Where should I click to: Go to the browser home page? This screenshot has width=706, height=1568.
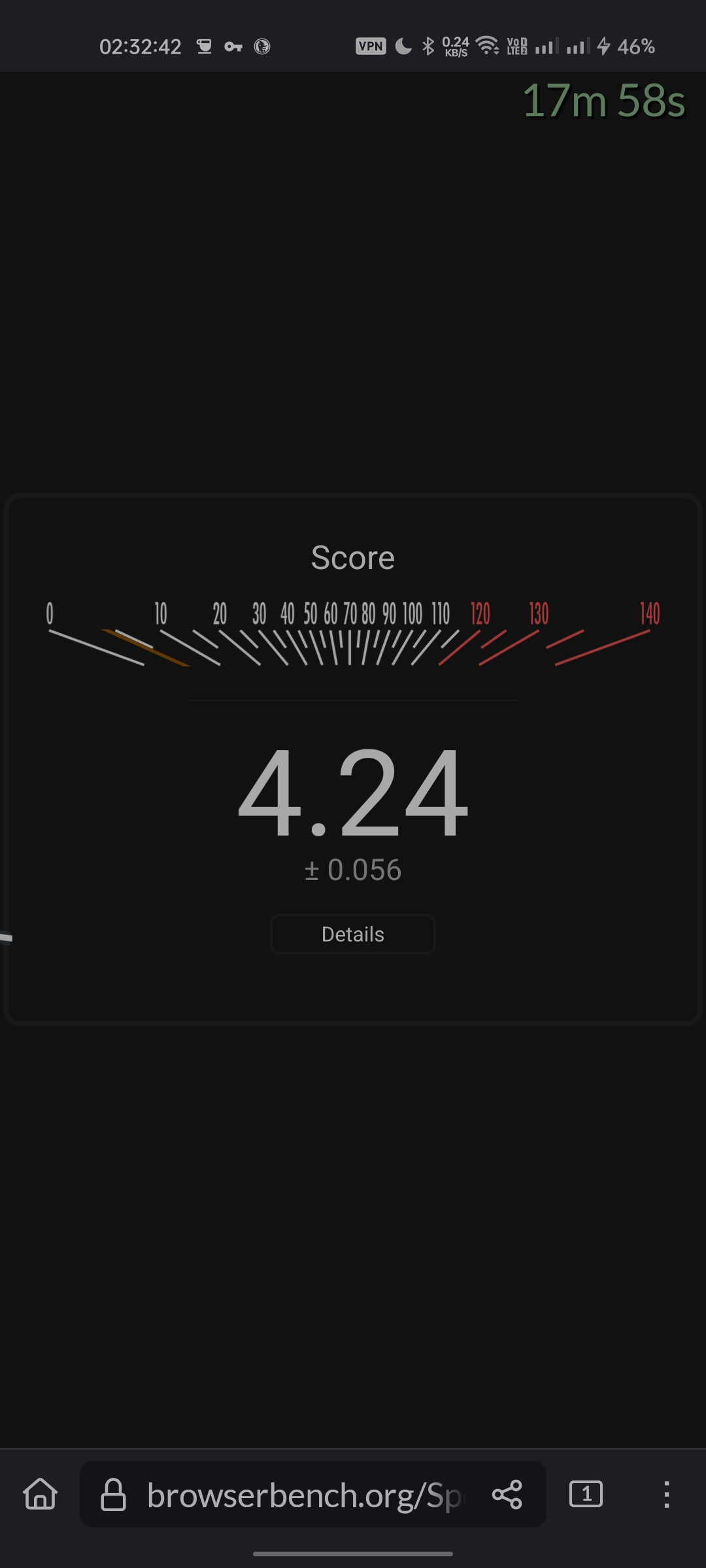(41, 1494)
